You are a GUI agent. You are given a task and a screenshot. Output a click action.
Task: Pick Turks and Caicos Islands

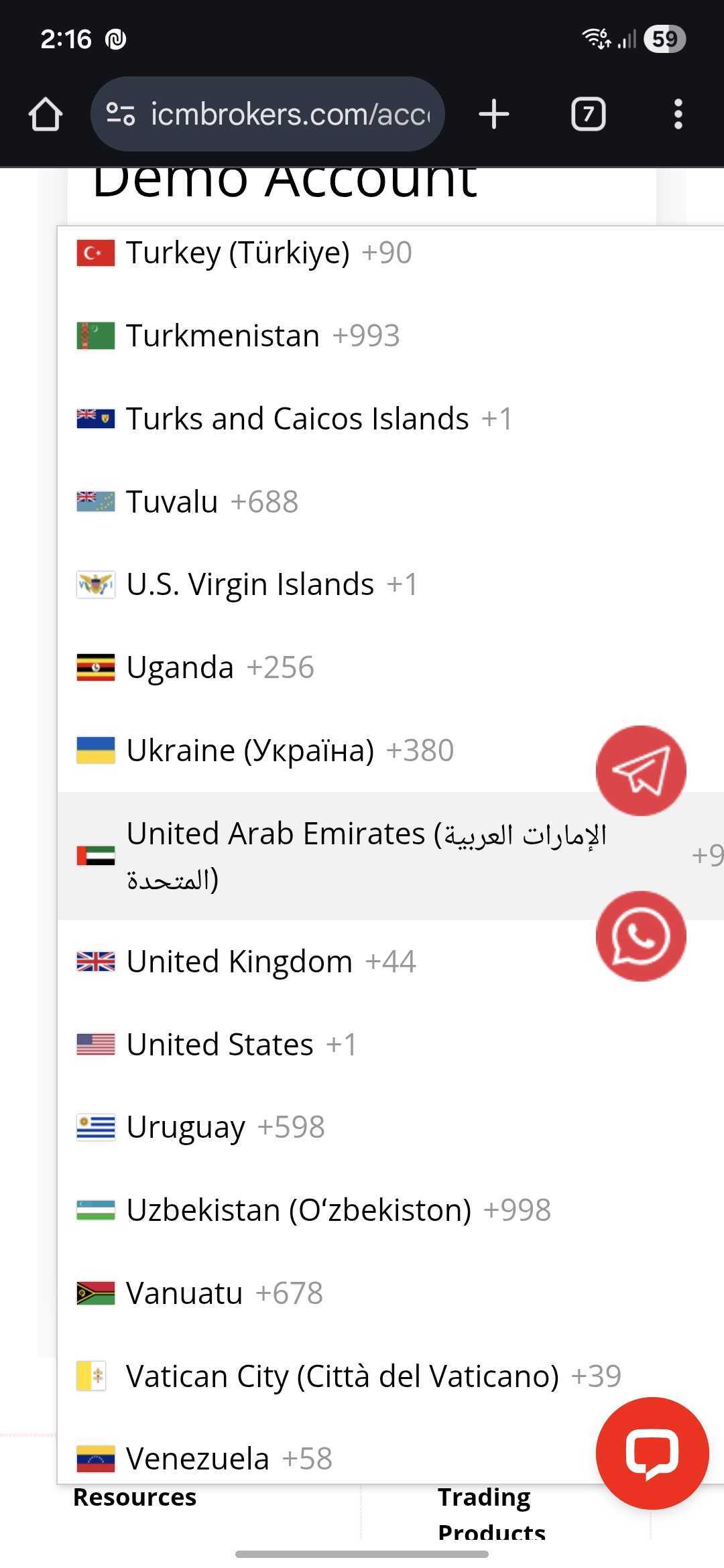click(x=297, y=419)
